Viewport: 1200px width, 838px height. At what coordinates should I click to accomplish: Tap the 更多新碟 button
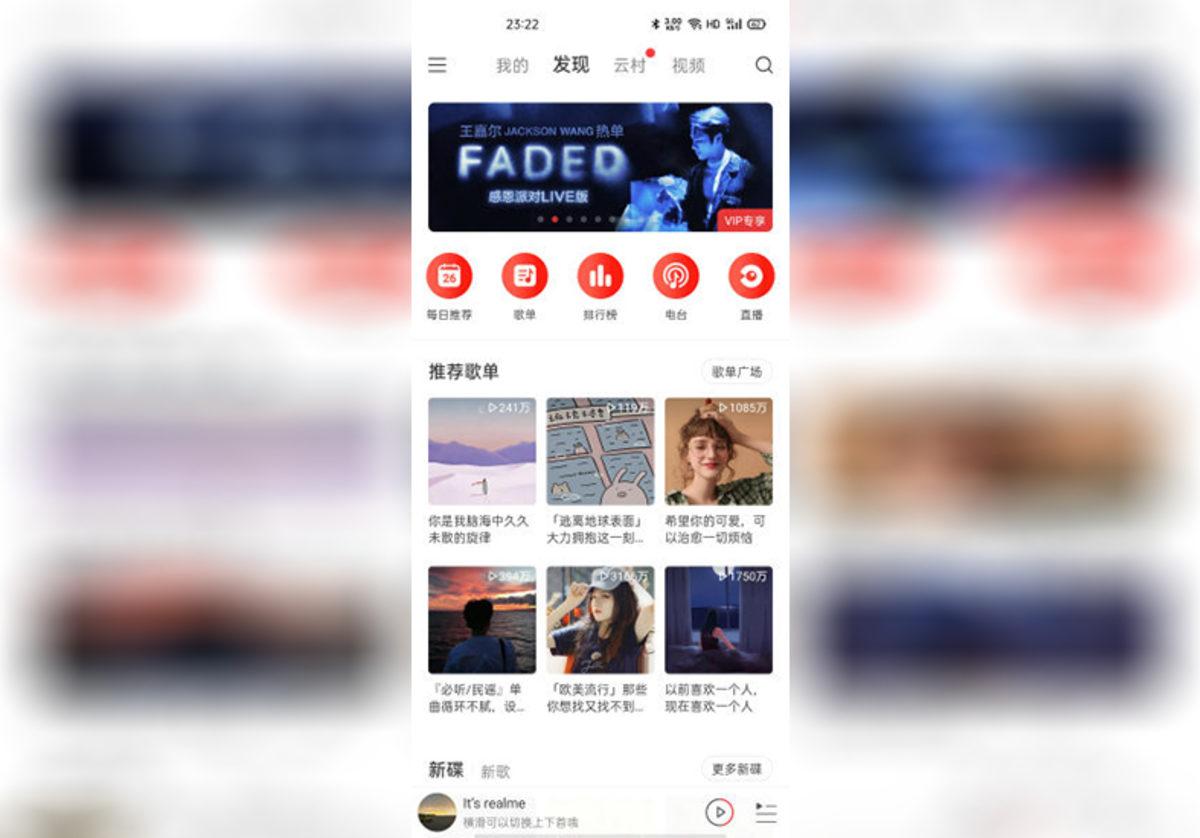click(x=736, y=769)
